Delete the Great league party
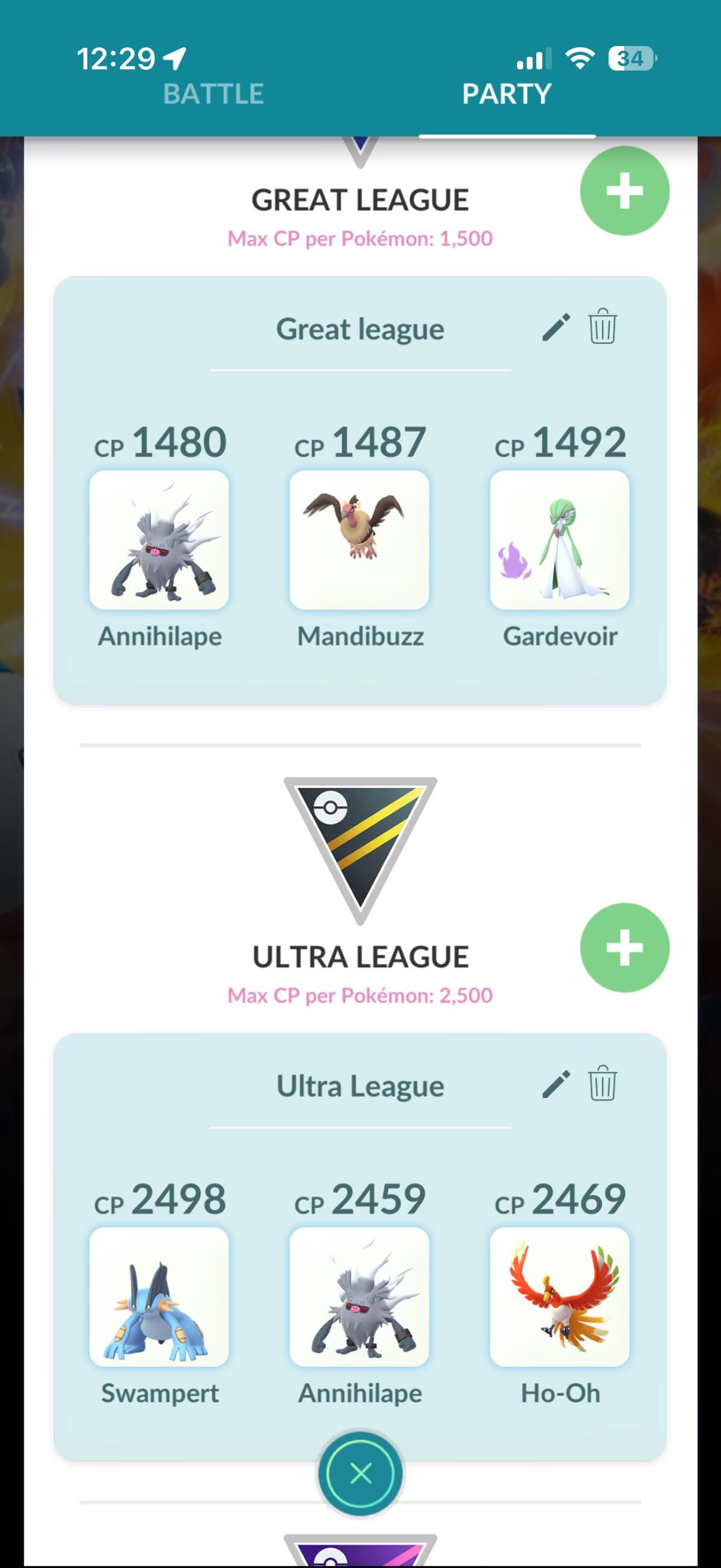 tap(603, 327)
